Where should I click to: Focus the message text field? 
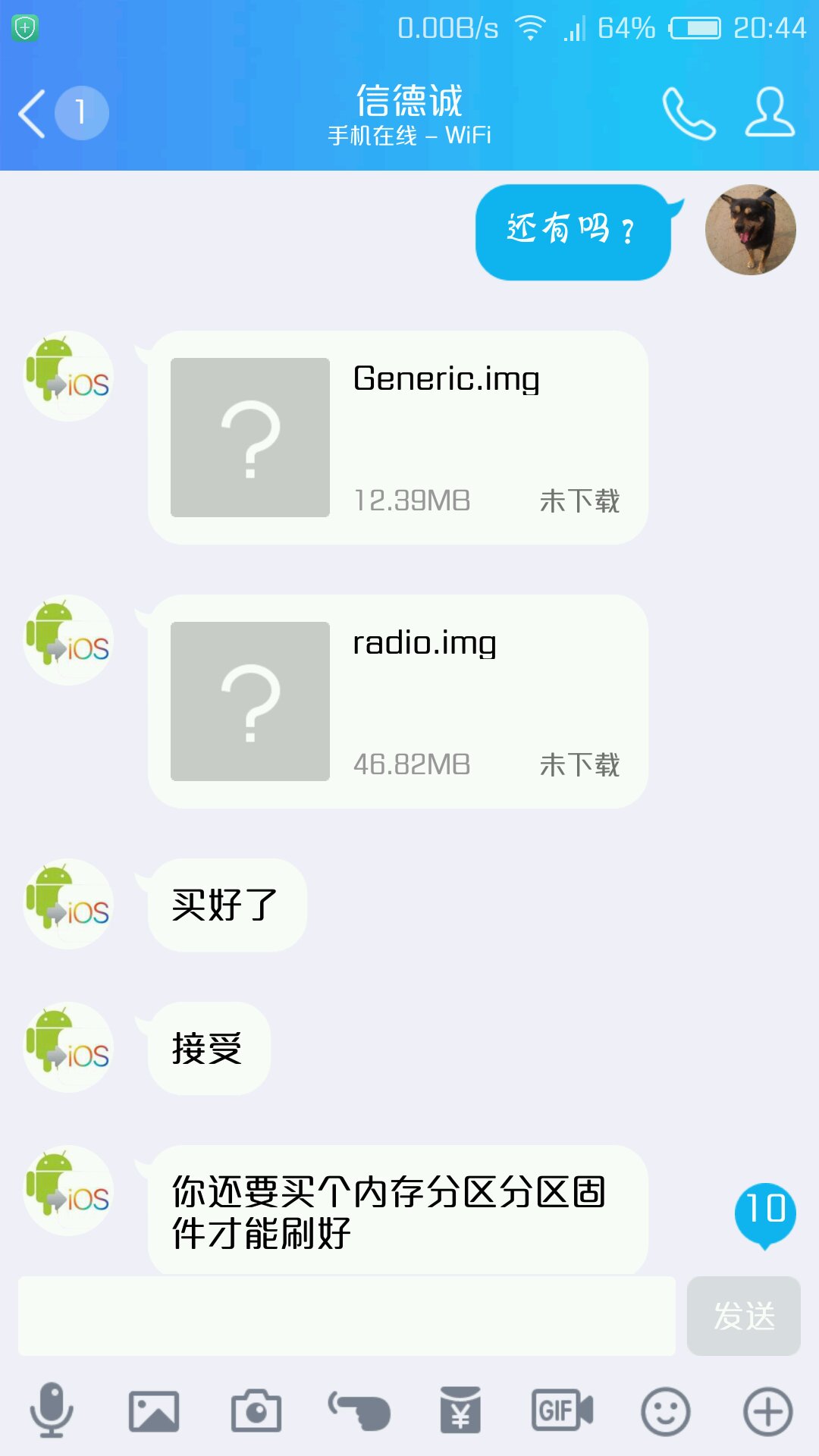coord(347,1316)
